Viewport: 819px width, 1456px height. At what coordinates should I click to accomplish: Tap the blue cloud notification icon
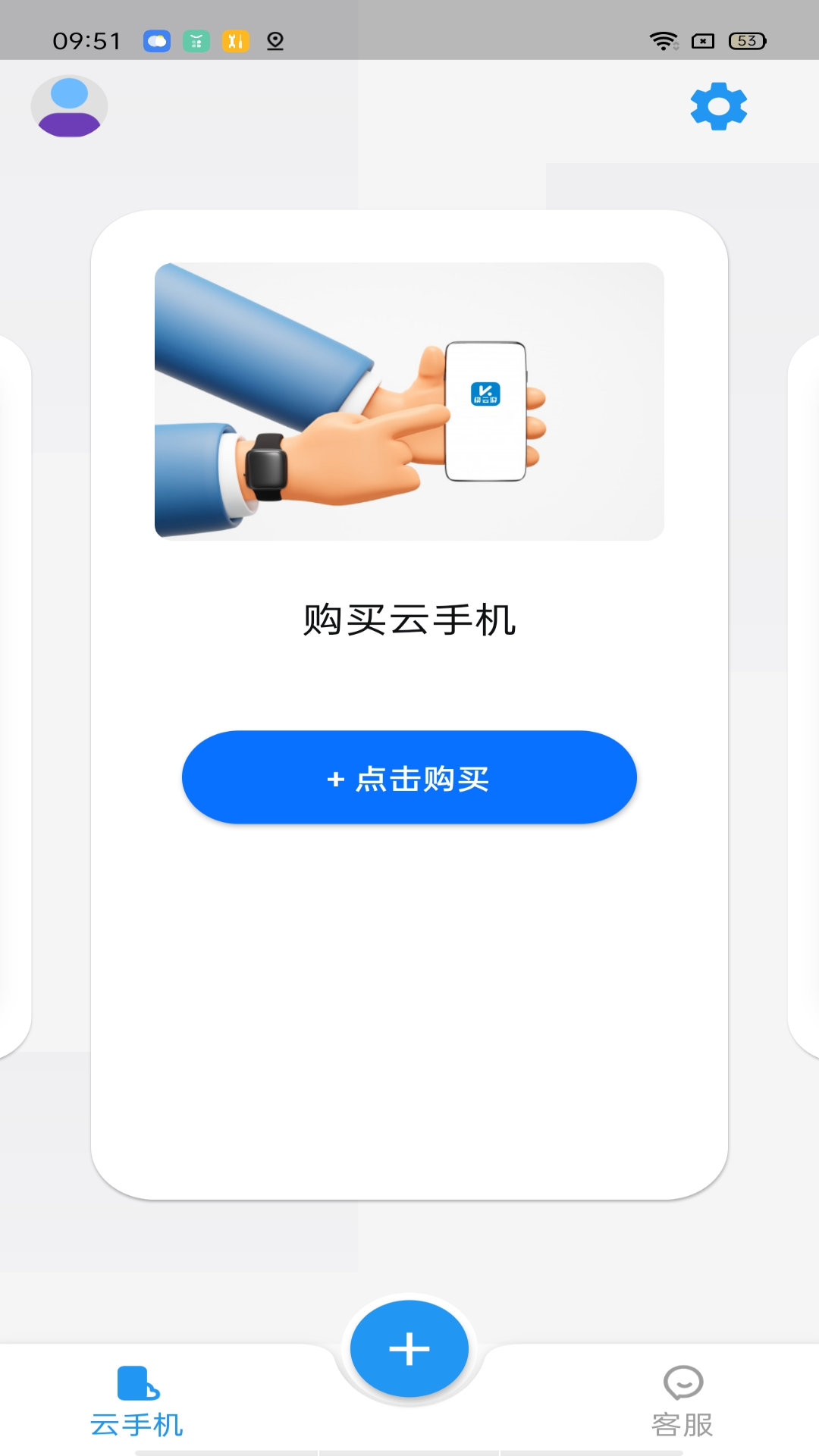click(x=155, y=42)
